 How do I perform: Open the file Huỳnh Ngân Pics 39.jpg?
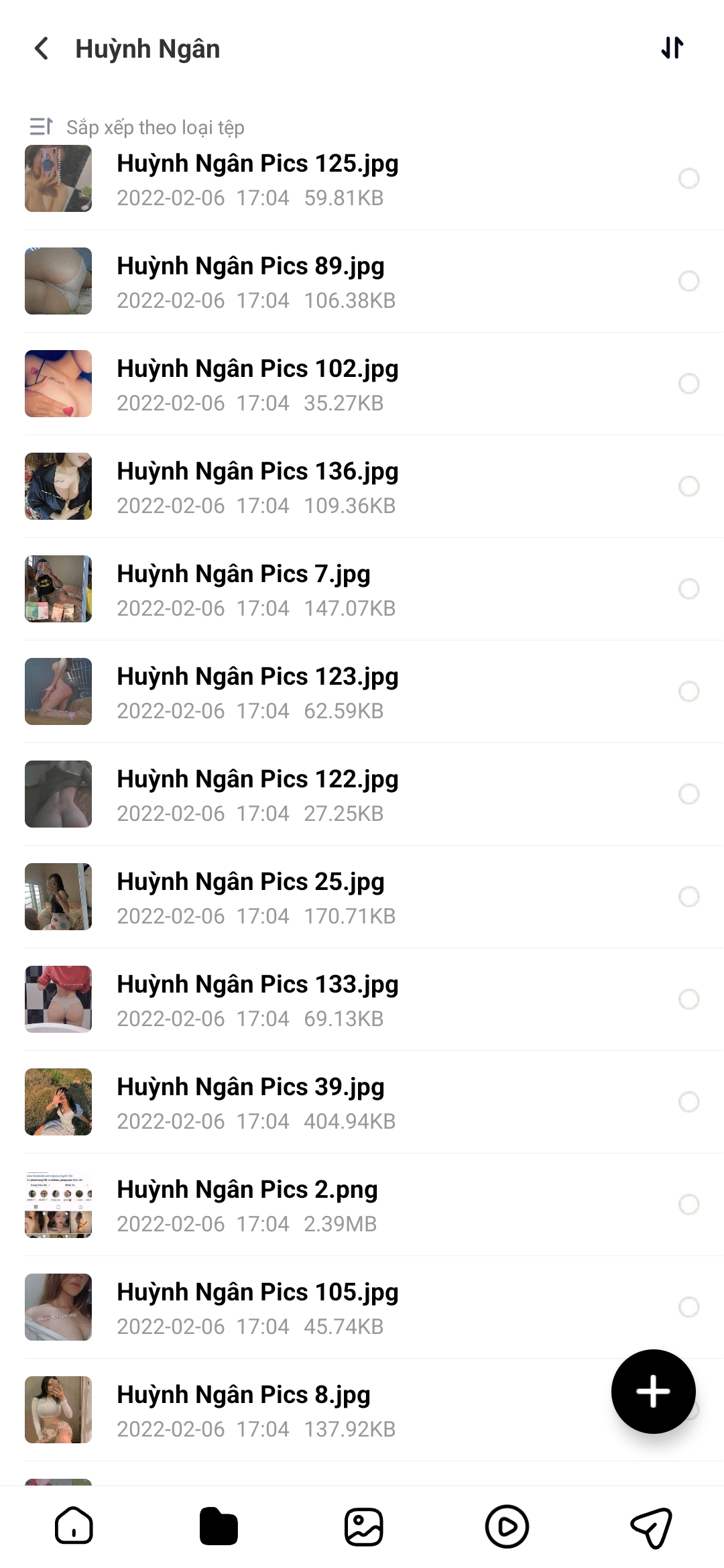(x=250, y=1102)
